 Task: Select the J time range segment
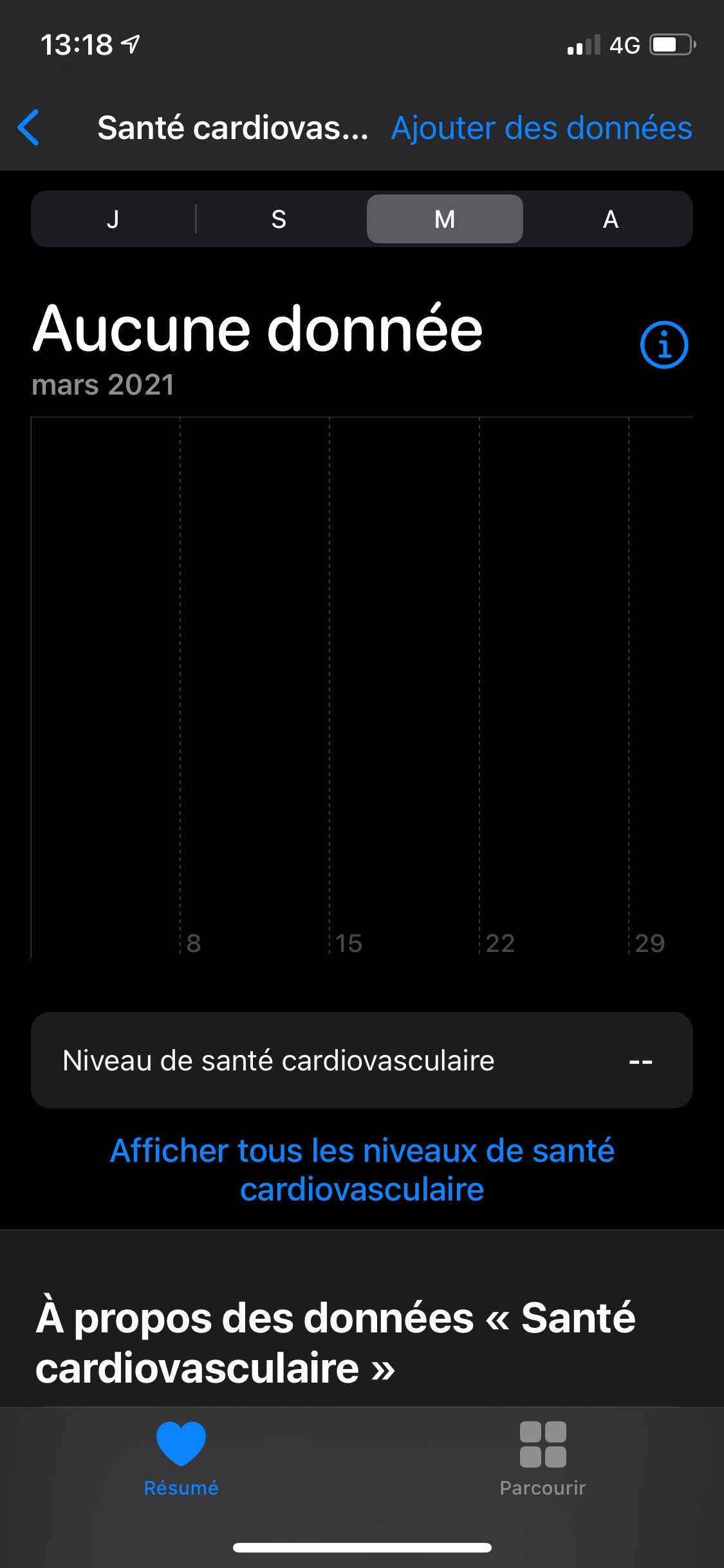pyautogui.click(x=114, y=219)
